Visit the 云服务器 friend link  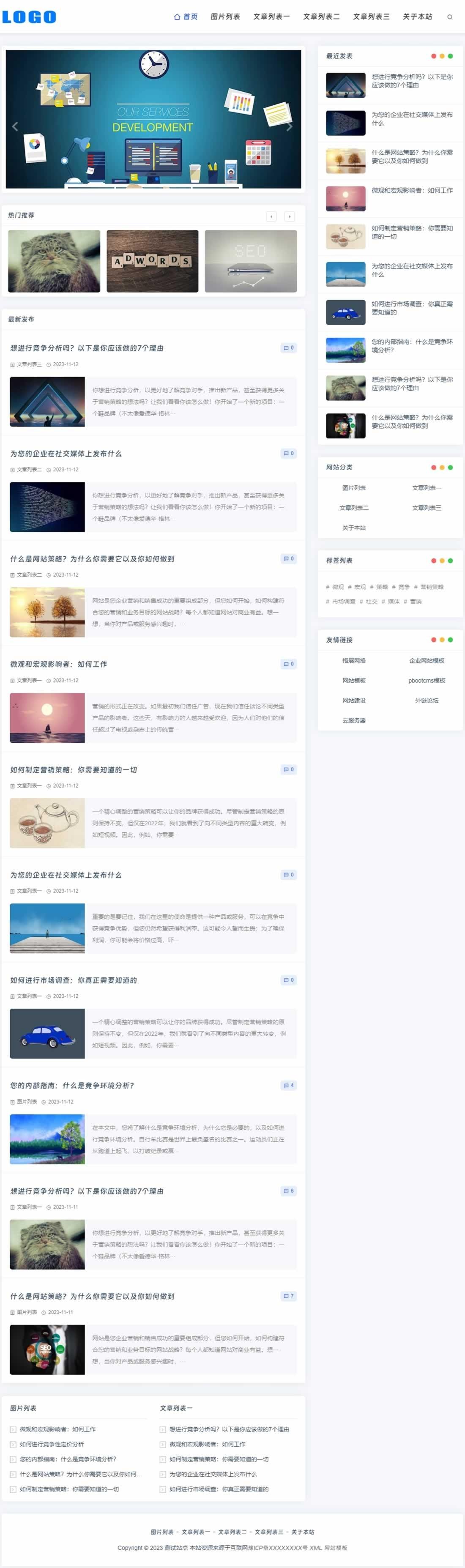coord(354,720)
